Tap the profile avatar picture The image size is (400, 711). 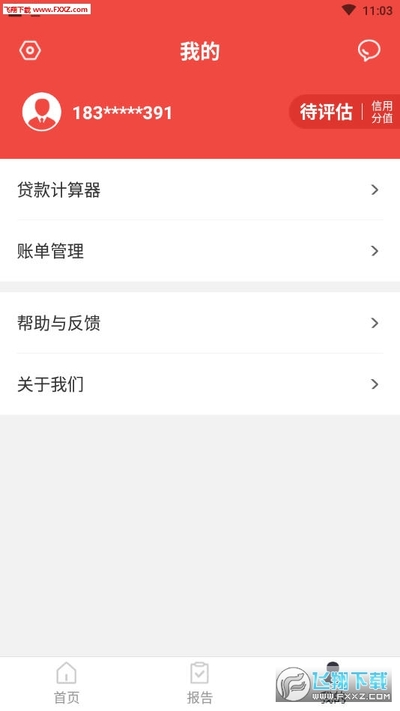(x=42, y=112)
